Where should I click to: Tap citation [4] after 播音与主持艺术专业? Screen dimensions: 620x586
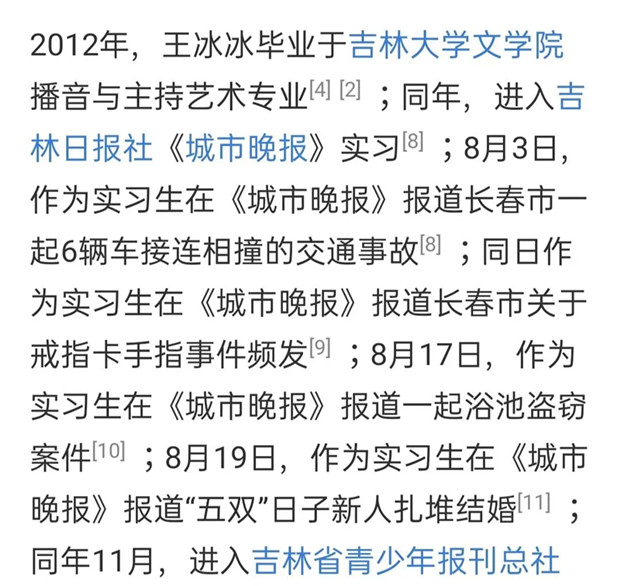point(320,89)
